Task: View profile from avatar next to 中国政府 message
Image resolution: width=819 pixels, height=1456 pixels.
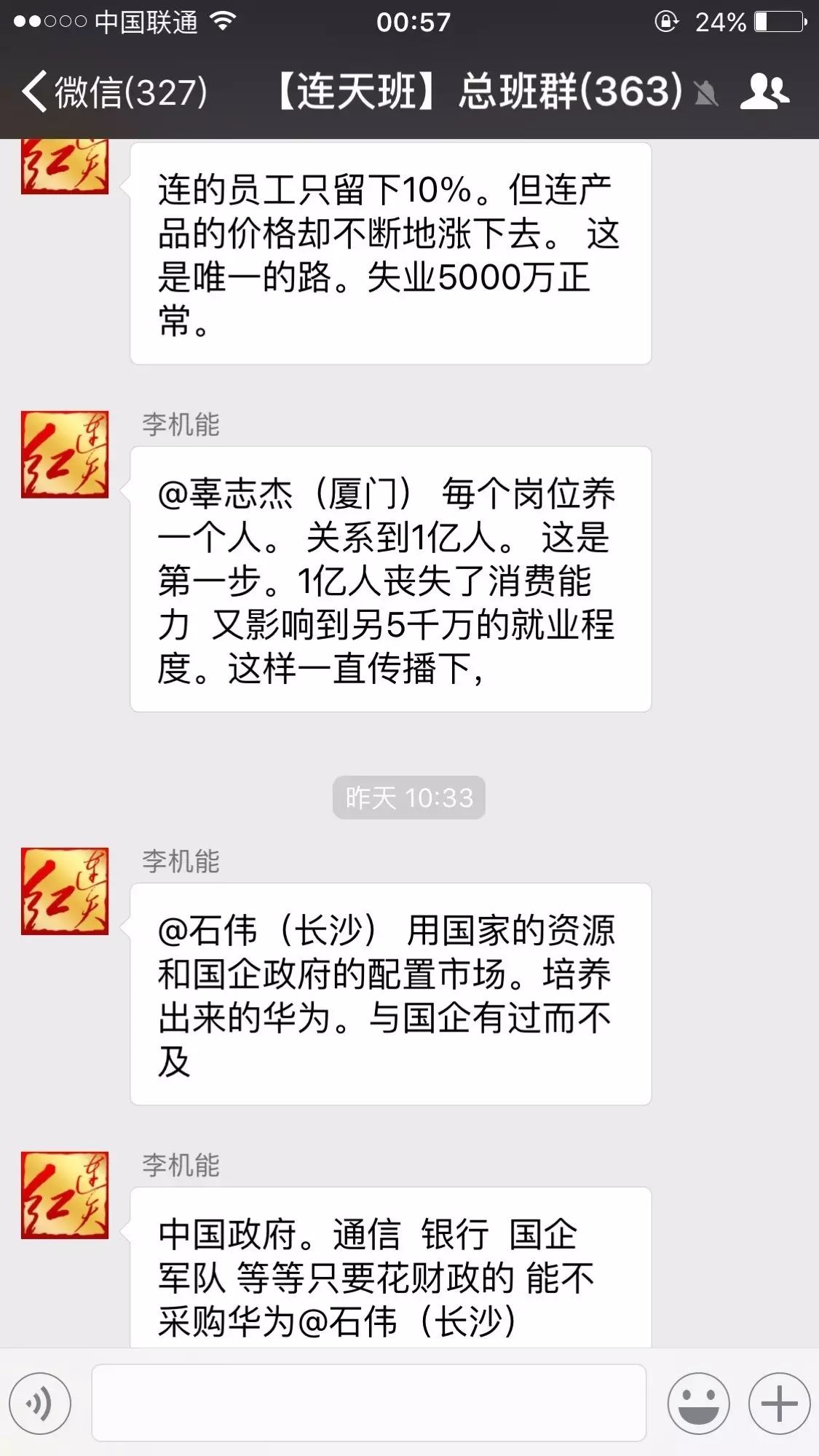Action: click(x=65, y=1195)
